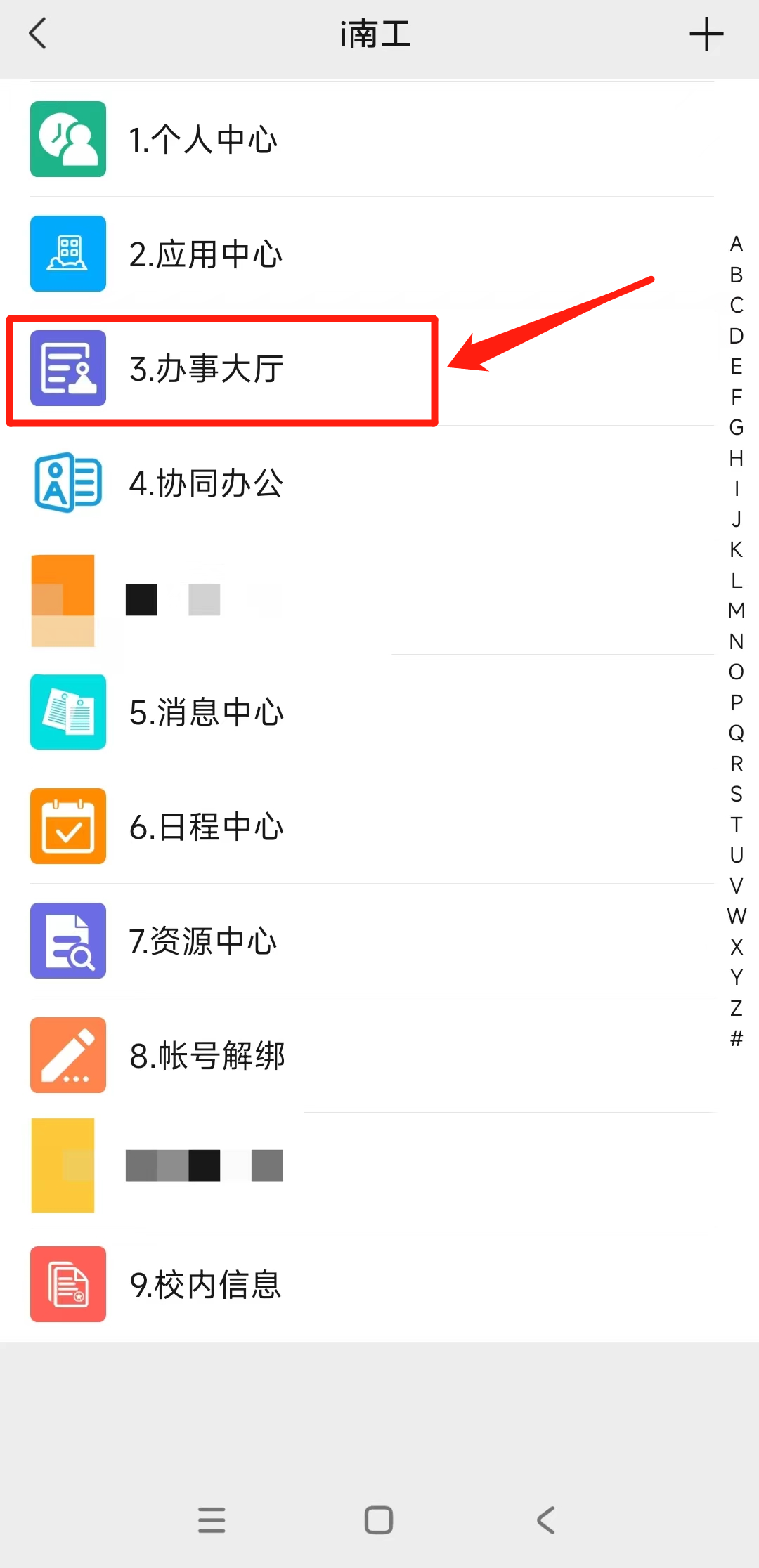Screen dimensions: 759x1568
Task: Go back using the top-left arrow
Action: pyautogui.click(x=38, y=34)
